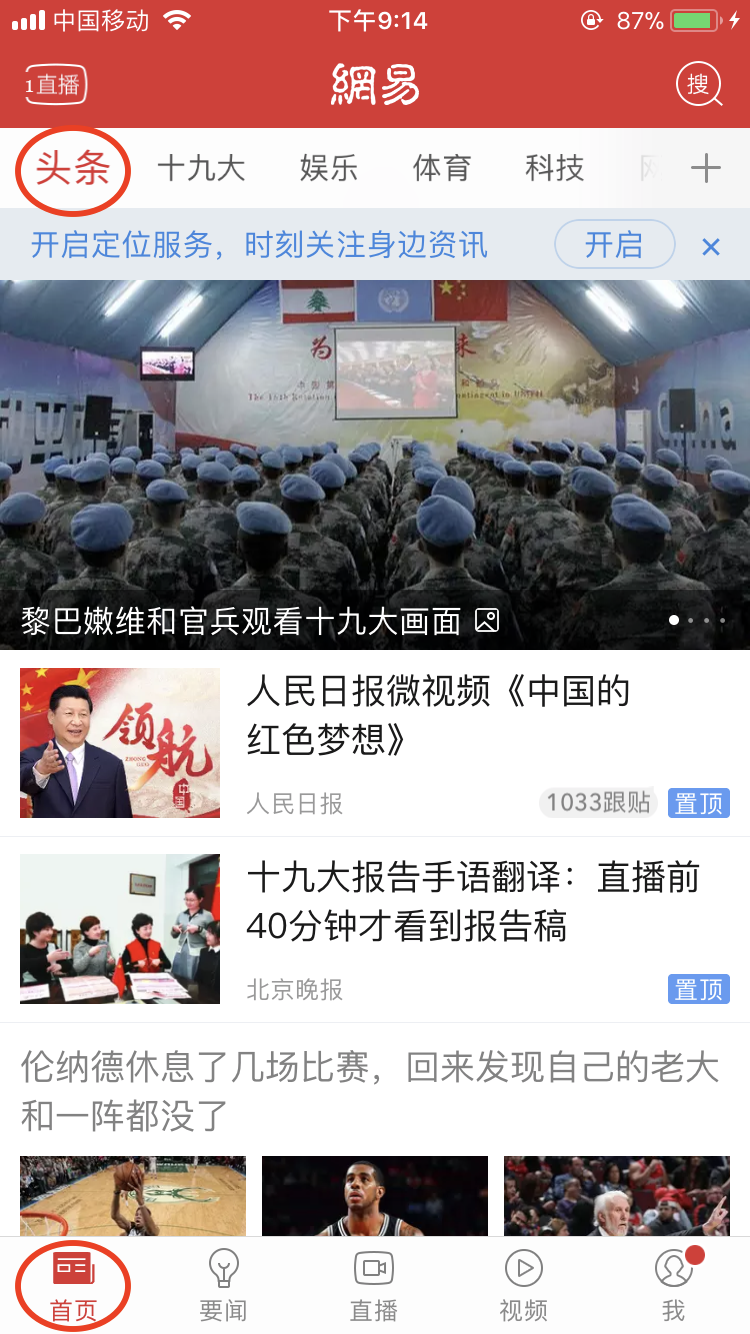View the 伦纳德休息了几场比赛 story

[370, 1090]
